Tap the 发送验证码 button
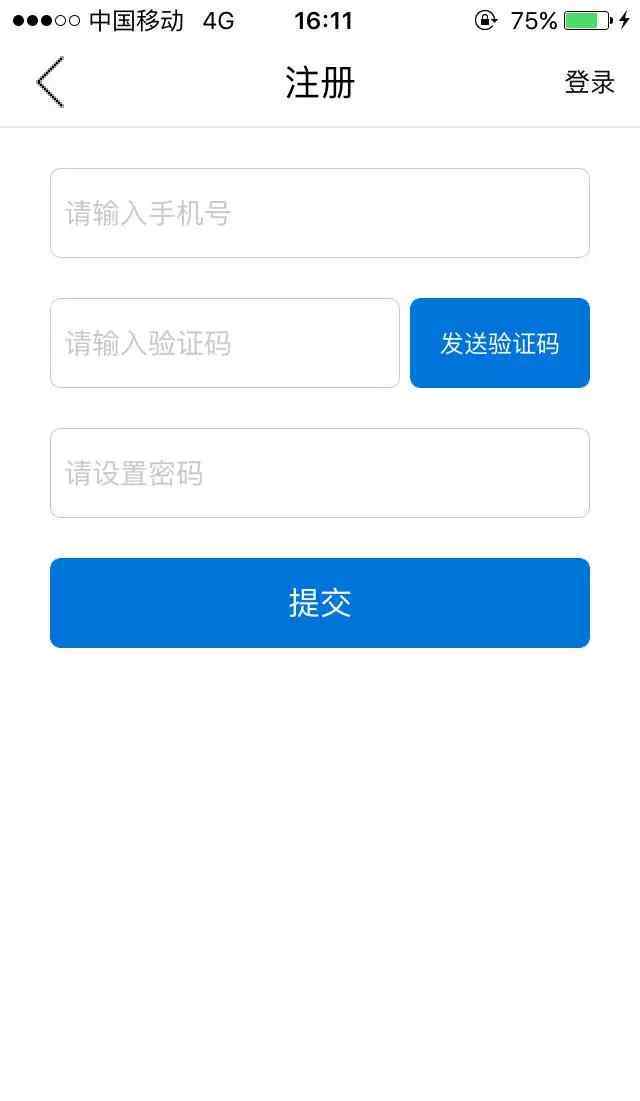The height and width of the screenshot is (1101, 640). [x=499, y=343]
